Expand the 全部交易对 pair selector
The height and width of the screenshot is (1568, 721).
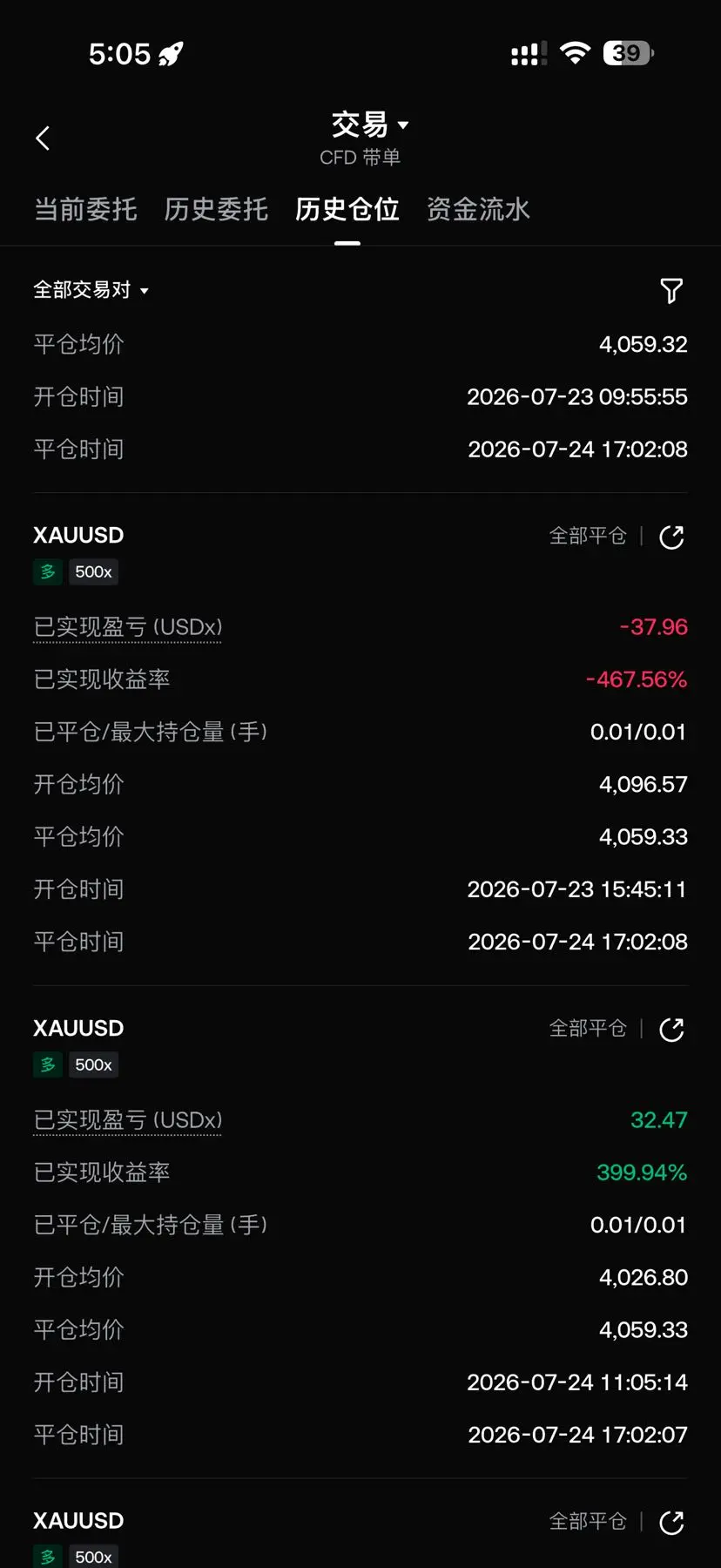[x=91, y=290]
